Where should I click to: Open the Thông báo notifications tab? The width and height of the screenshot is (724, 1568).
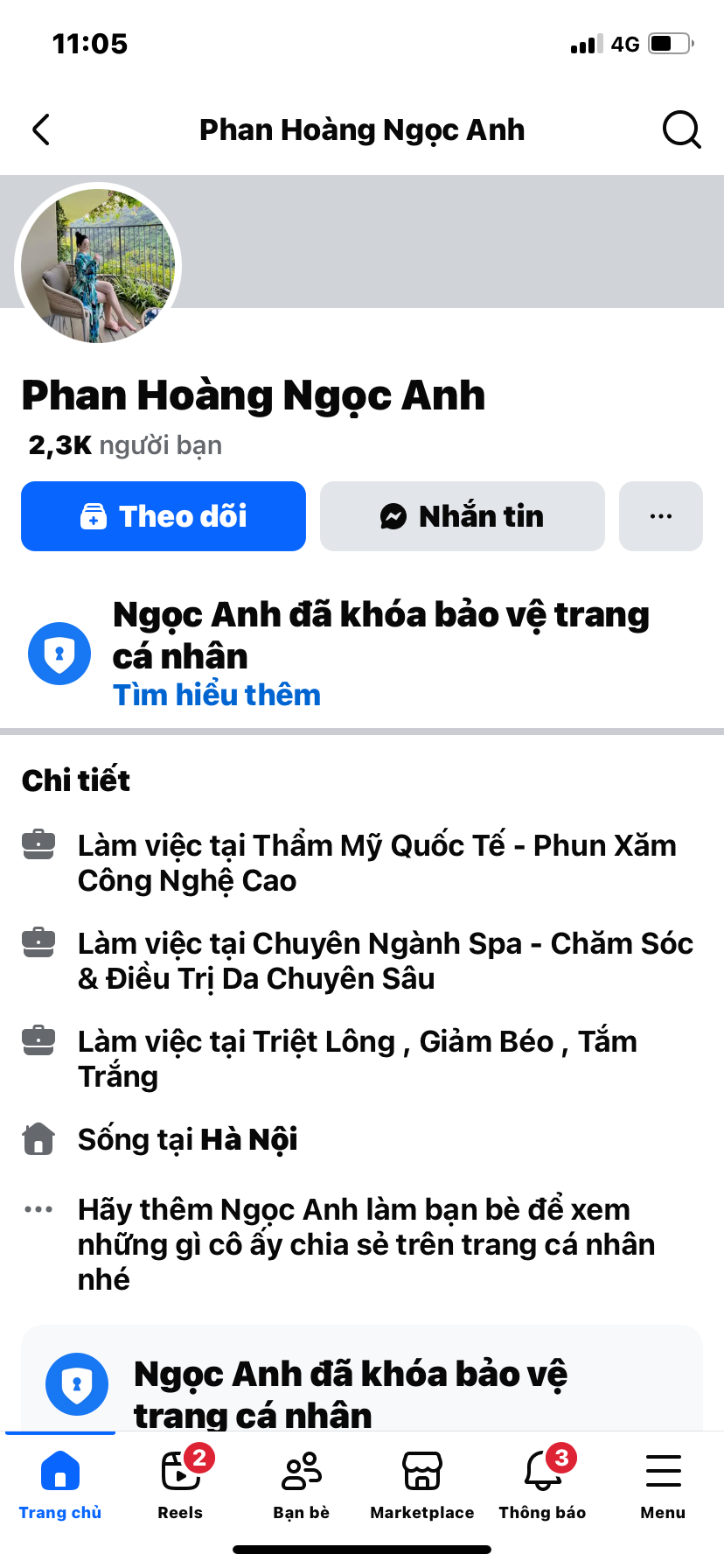542,1483
